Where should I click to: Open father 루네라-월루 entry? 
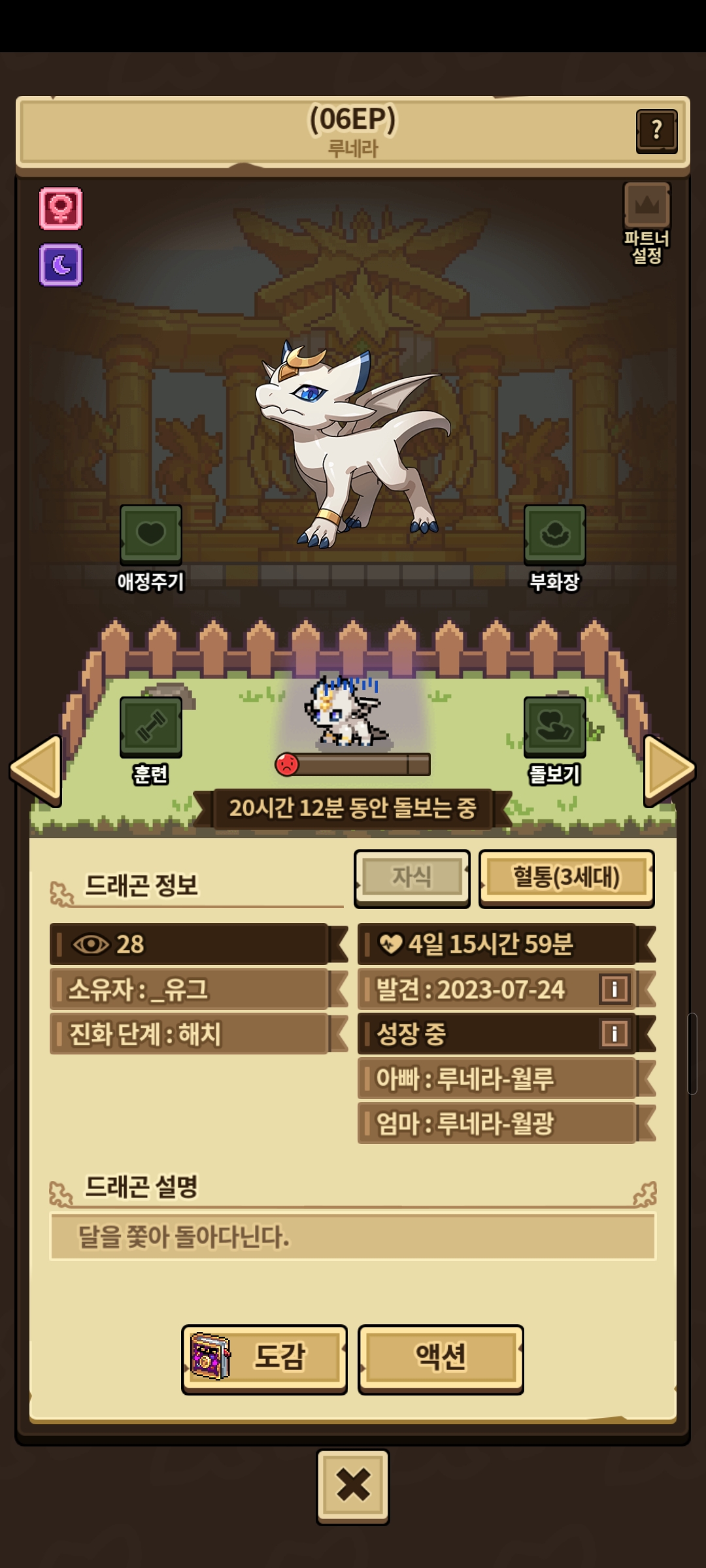coord(497,1078)
